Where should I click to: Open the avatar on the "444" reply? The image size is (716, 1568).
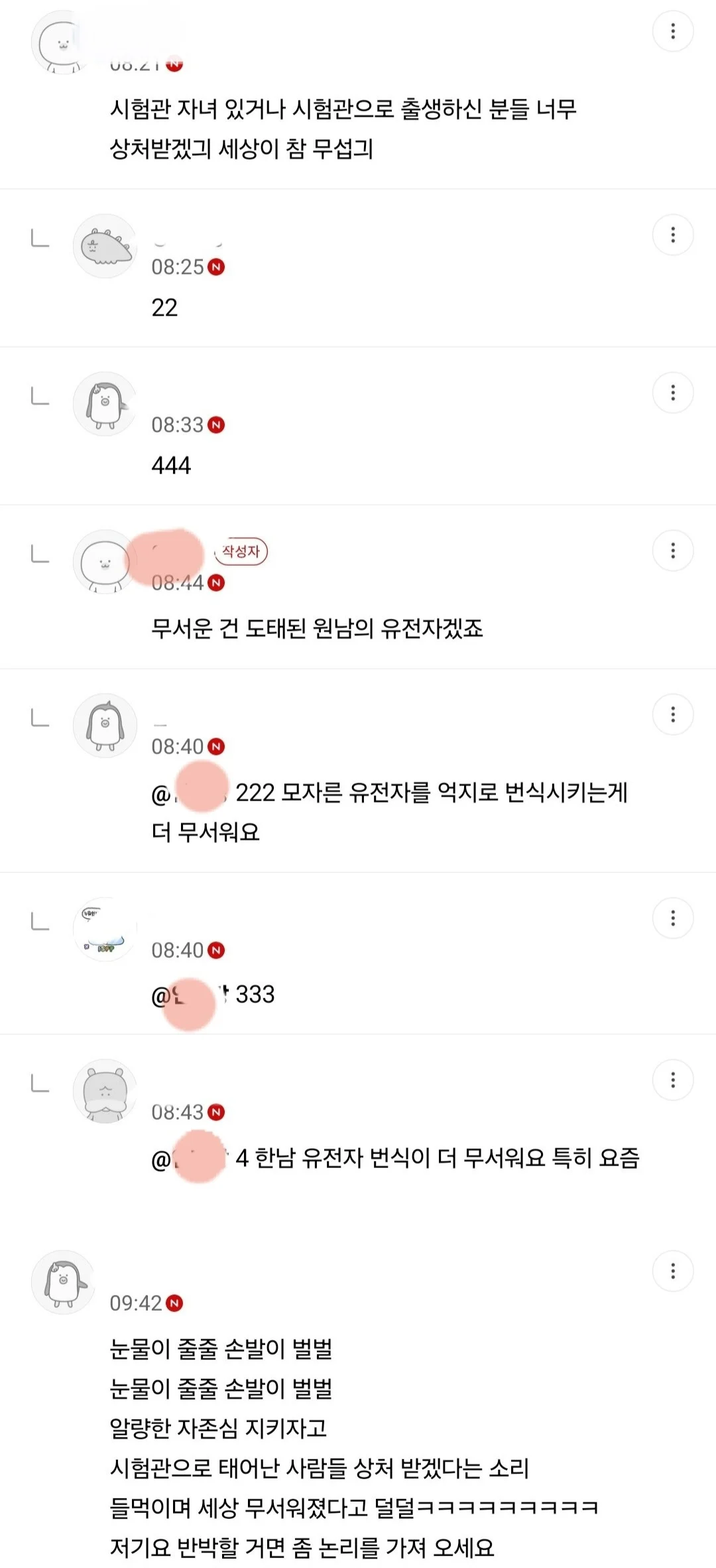click(105, 404)
